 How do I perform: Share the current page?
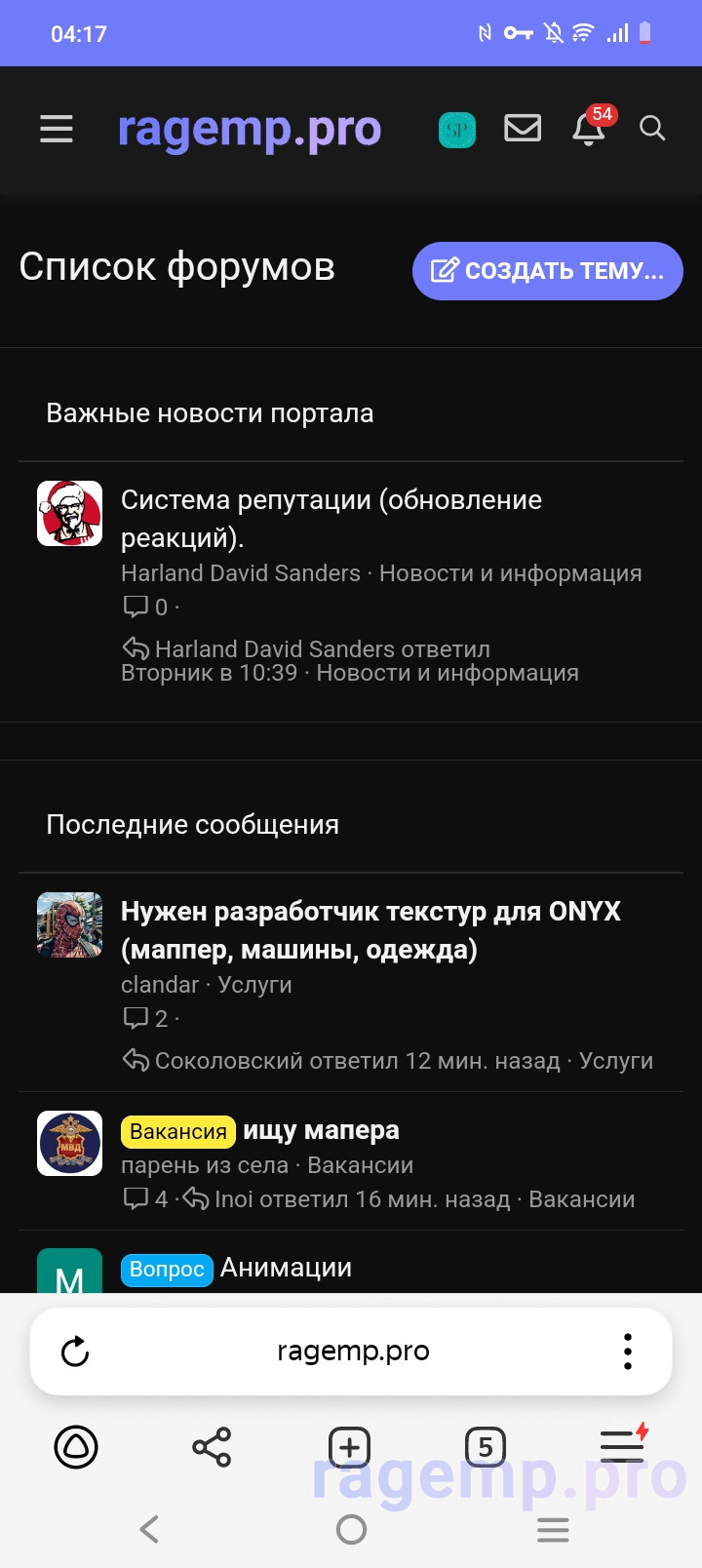tap(212, 1447)
